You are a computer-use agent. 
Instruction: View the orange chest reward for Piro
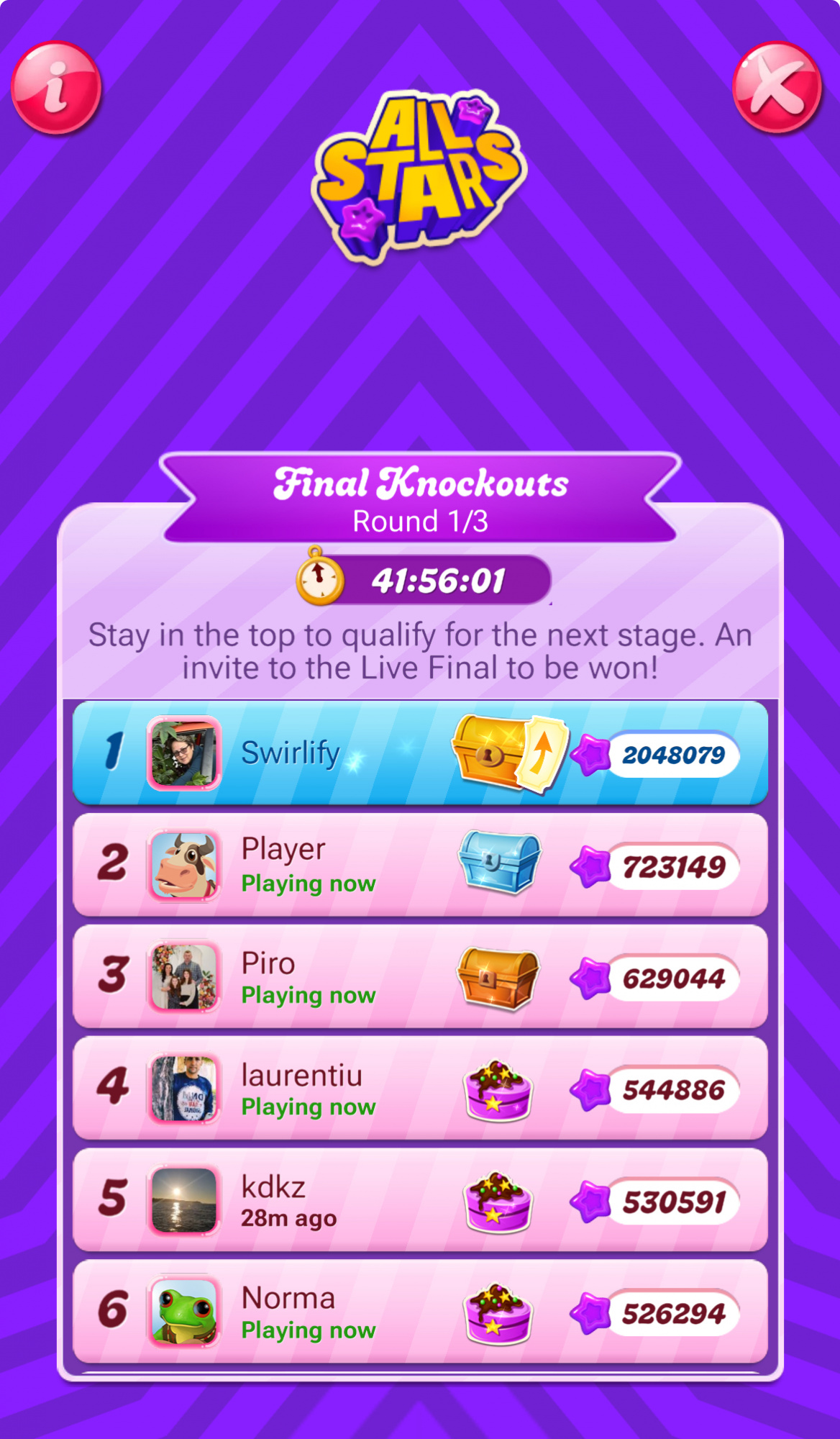coord(498,976)
